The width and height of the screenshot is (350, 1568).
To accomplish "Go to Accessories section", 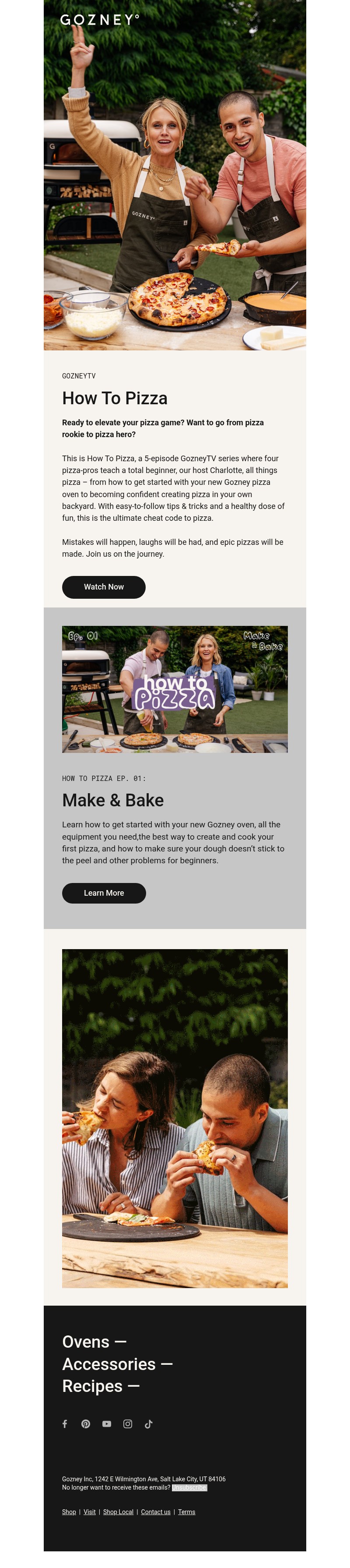I will [x=117, y=1363].
